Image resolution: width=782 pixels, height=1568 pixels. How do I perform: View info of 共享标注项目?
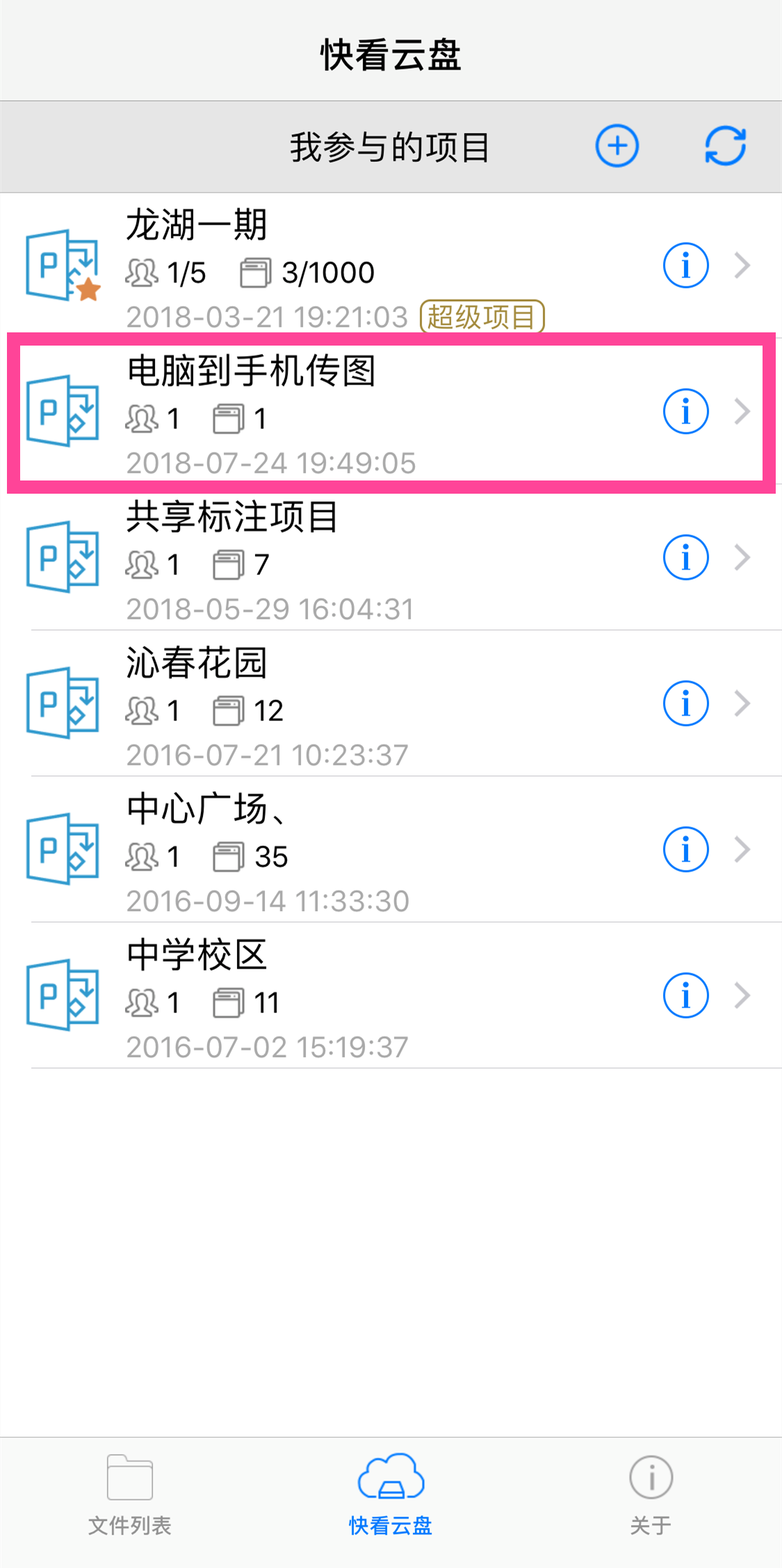click(685, 558)
